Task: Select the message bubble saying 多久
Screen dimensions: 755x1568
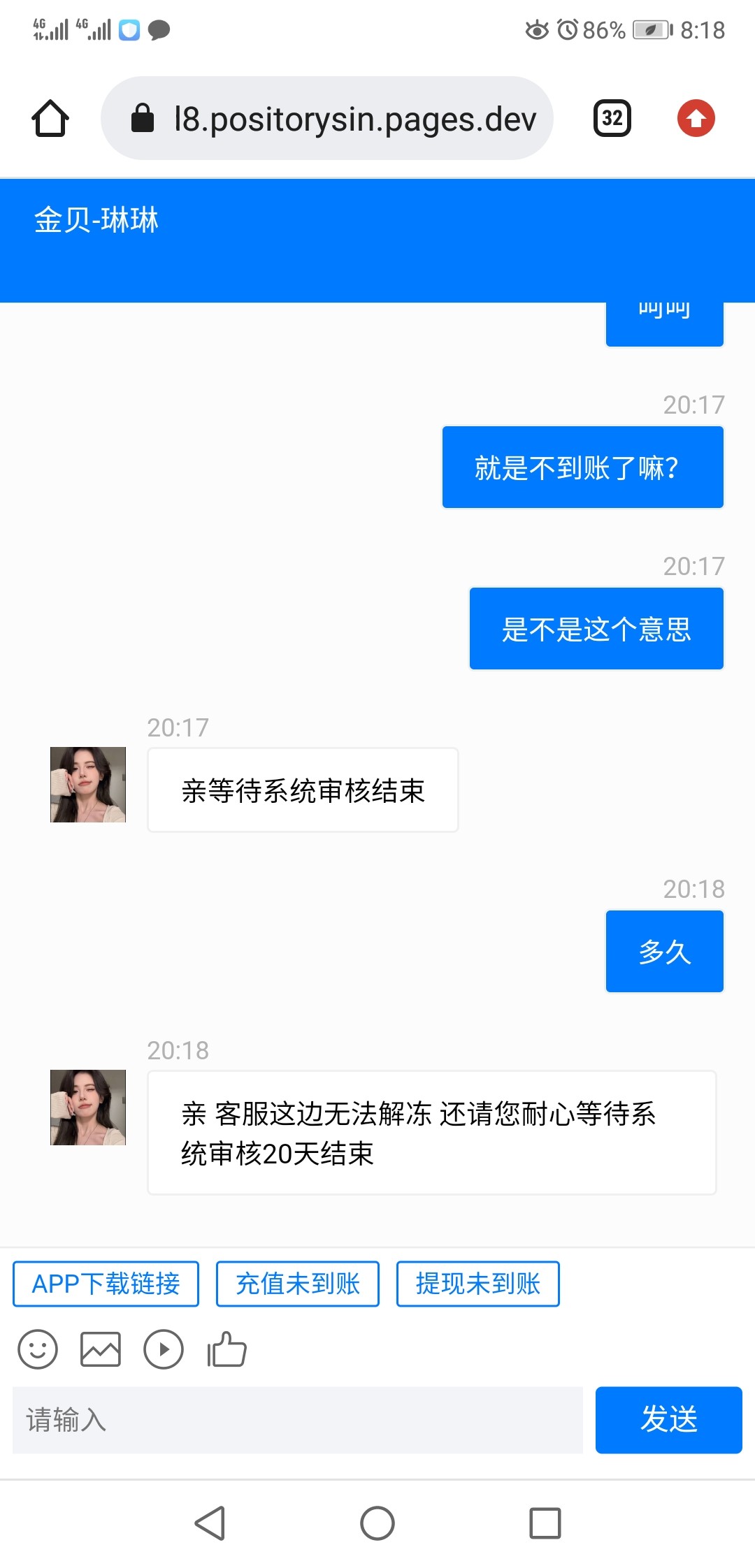Action: [664, 951]
